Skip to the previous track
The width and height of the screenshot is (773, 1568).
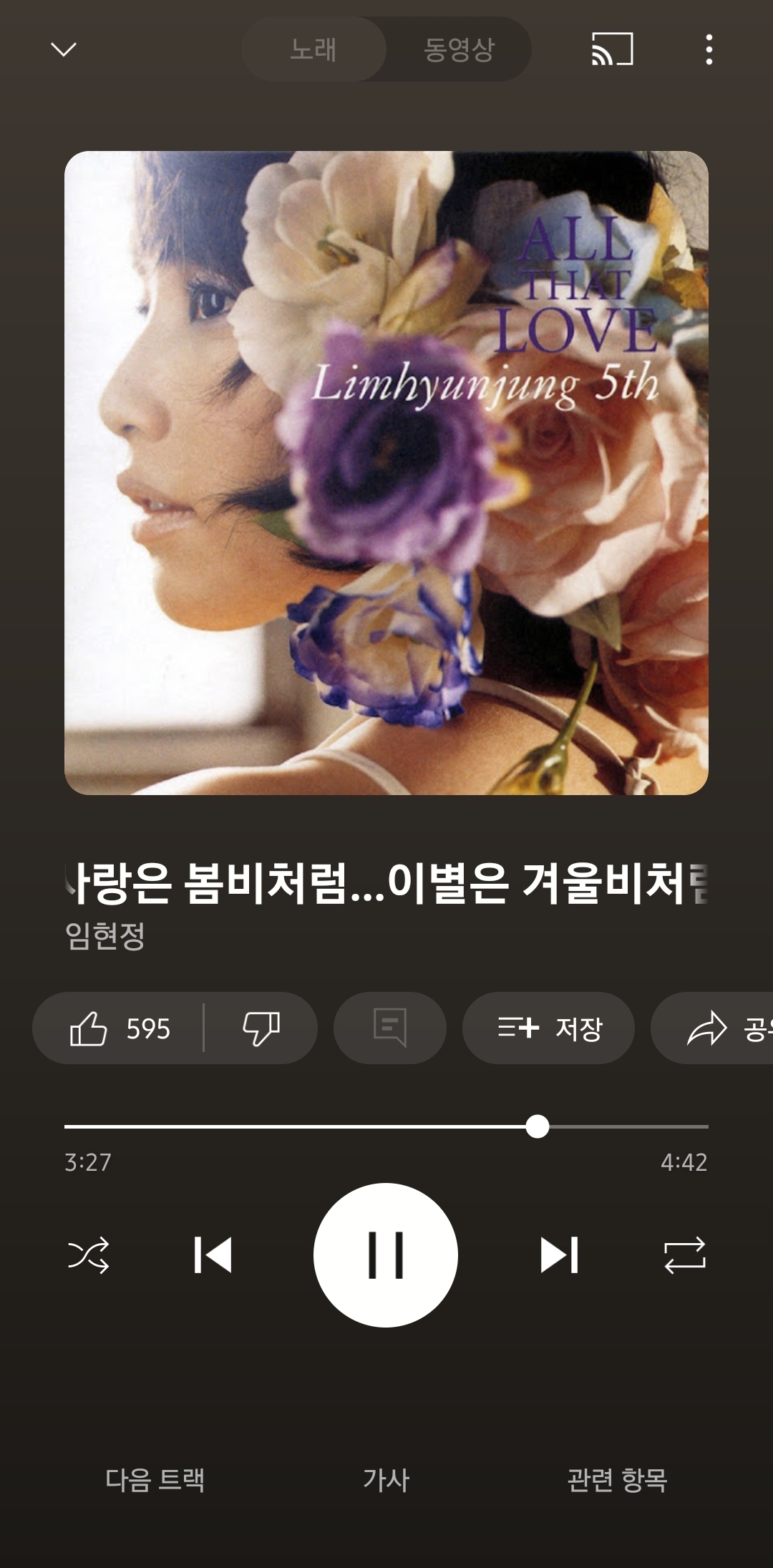tap(213, 1255)
